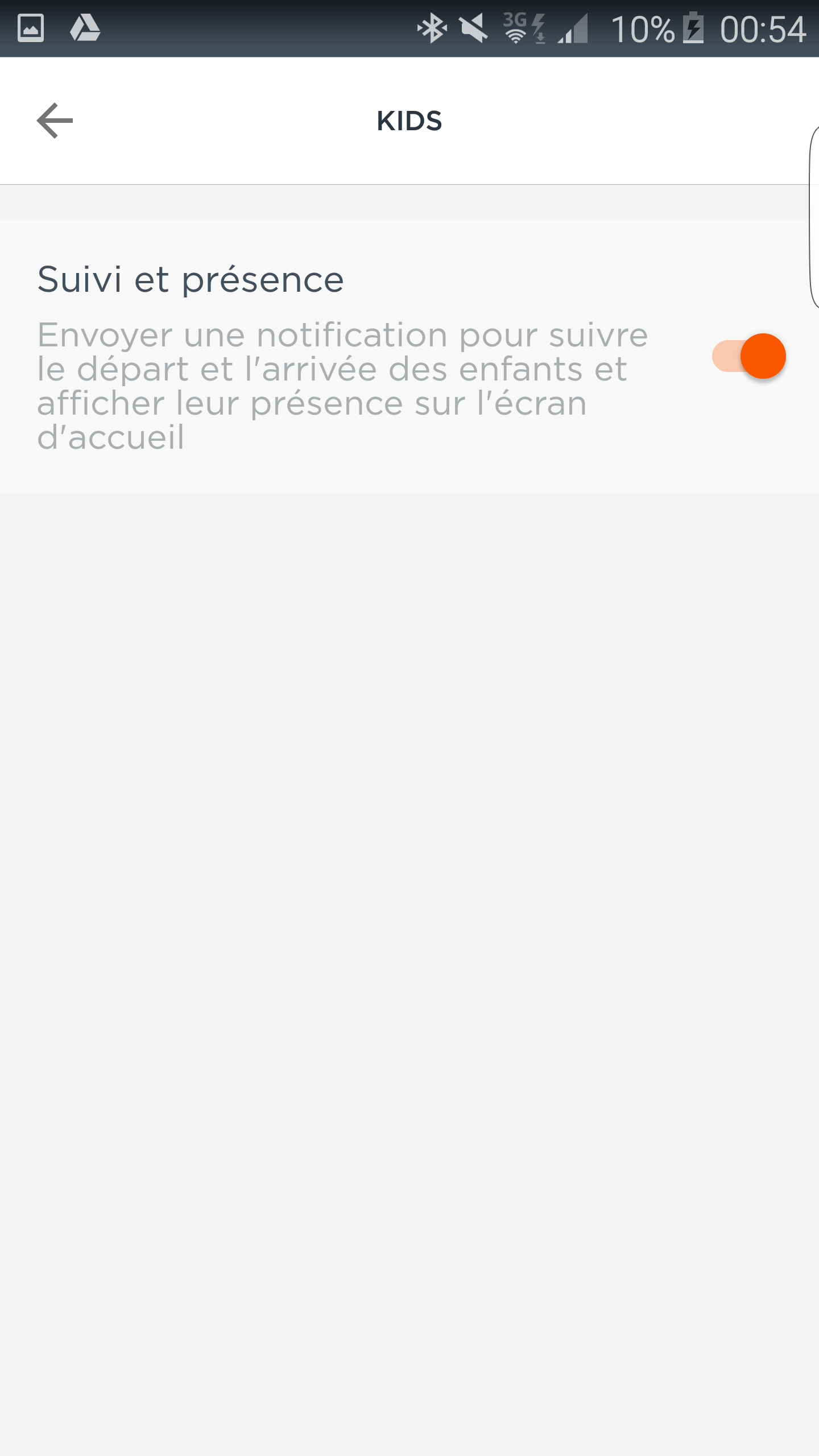Go back from the KIDS screen
The height and width of the screenshot is (1456, 819).
pos(55,121)
